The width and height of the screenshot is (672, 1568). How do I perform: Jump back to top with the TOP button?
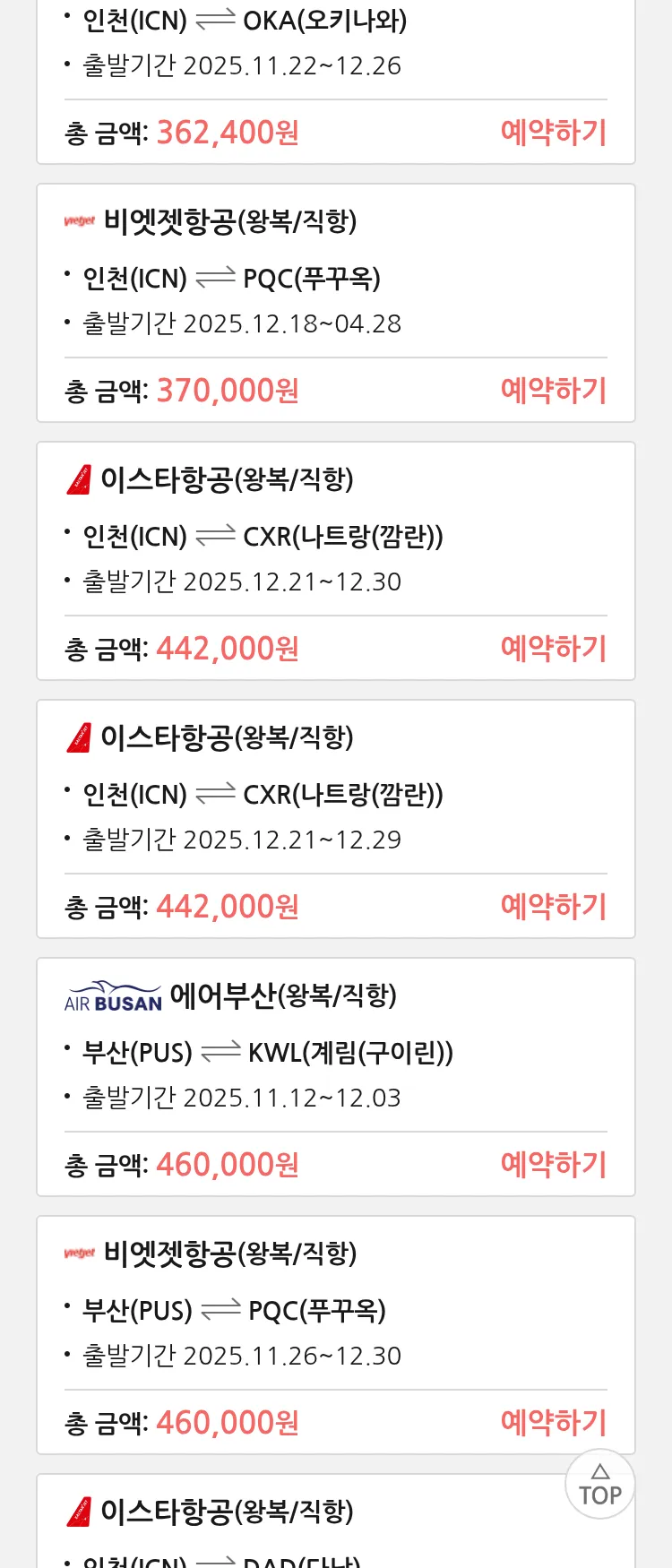coord(599,1485)
